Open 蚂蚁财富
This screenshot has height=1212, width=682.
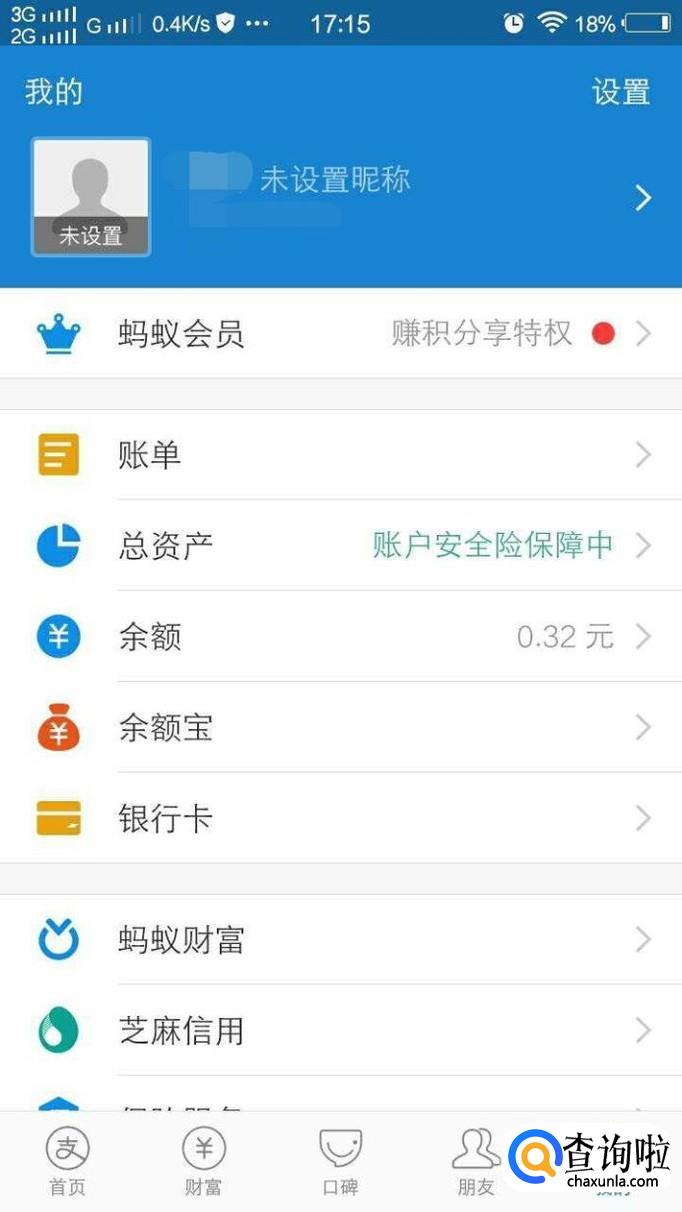pos(340,940)
